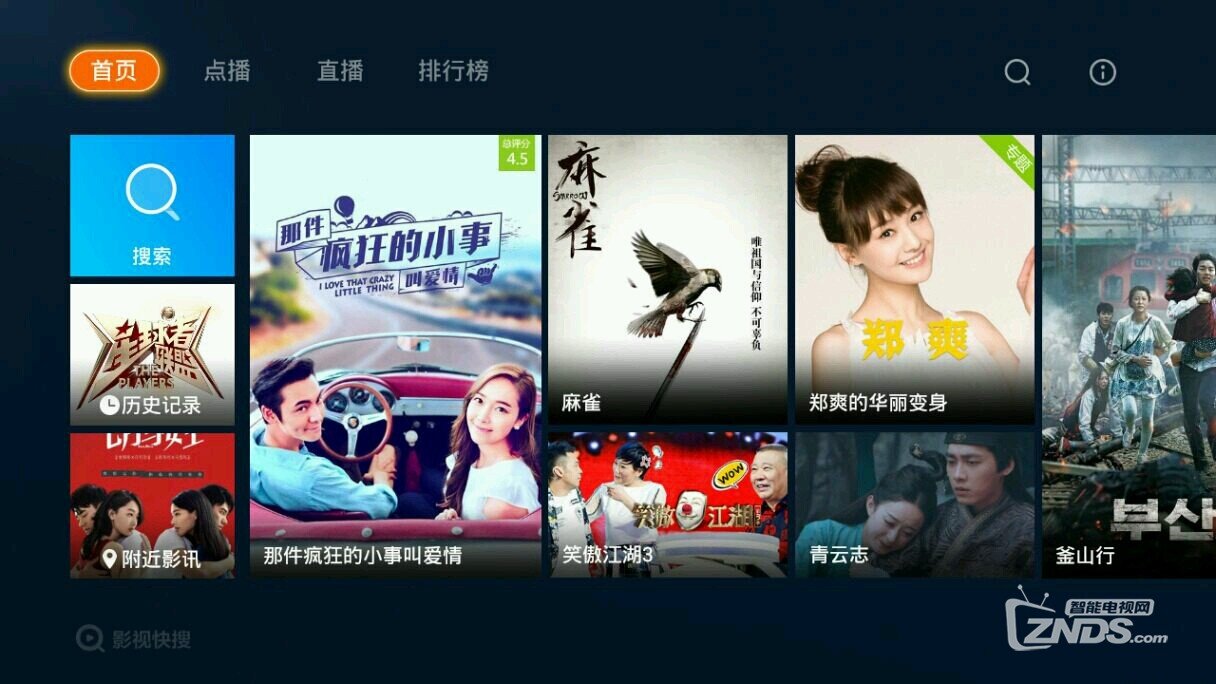Open 附近影讯 tile
The image size is (1216, 684).
pyautogui.click(x=152, y=505)
